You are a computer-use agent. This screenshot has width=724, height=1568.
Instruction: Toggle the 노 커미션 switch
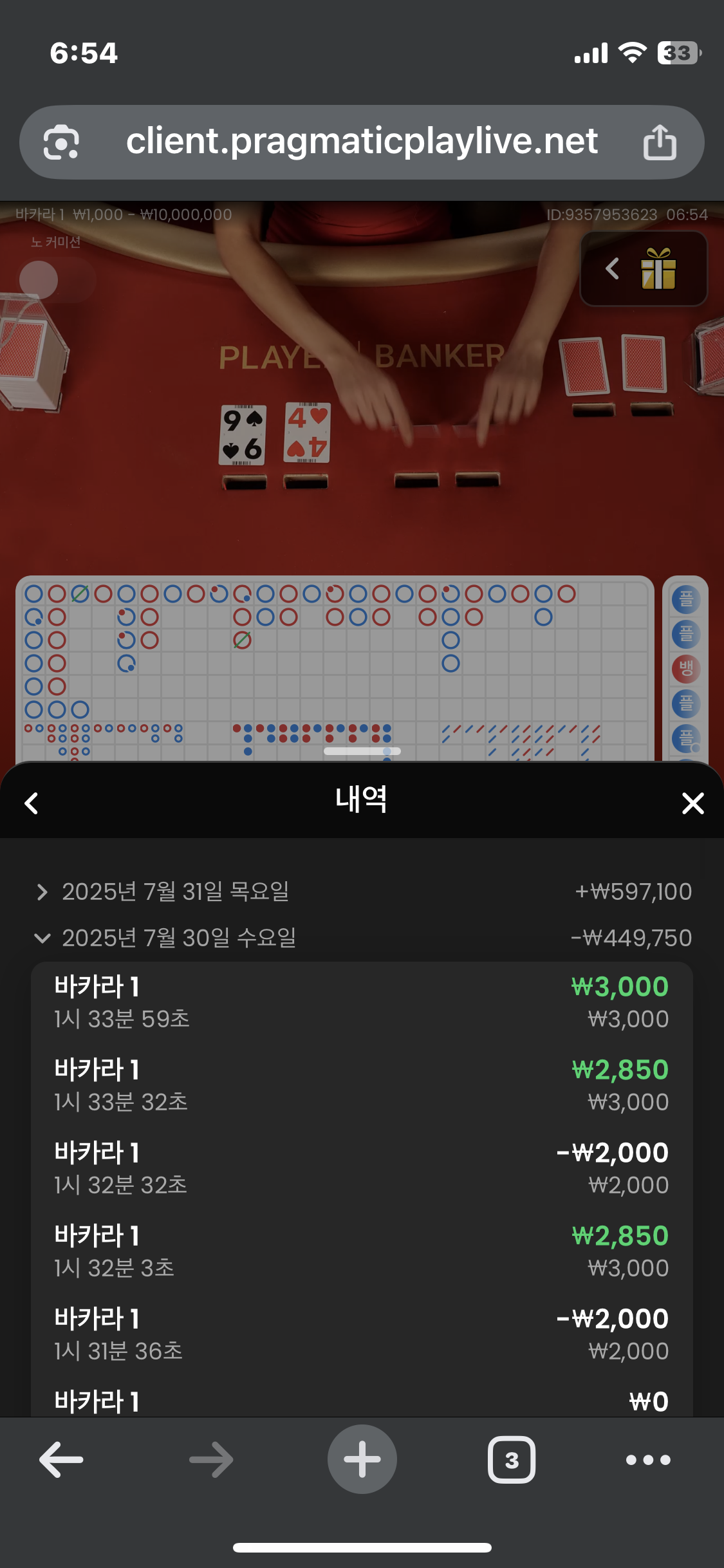tap(57, 280)
